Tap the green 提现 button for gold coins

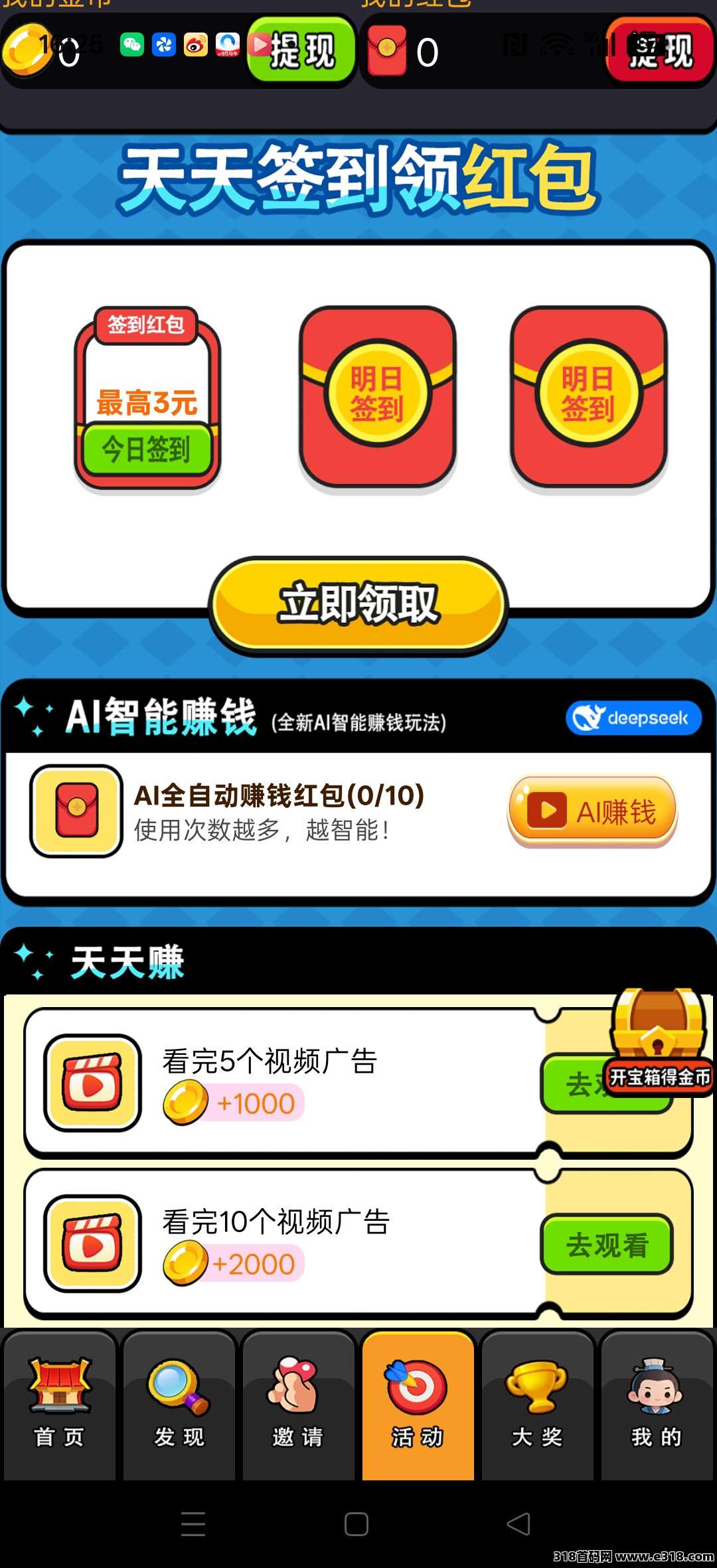(x=301, y=50)
